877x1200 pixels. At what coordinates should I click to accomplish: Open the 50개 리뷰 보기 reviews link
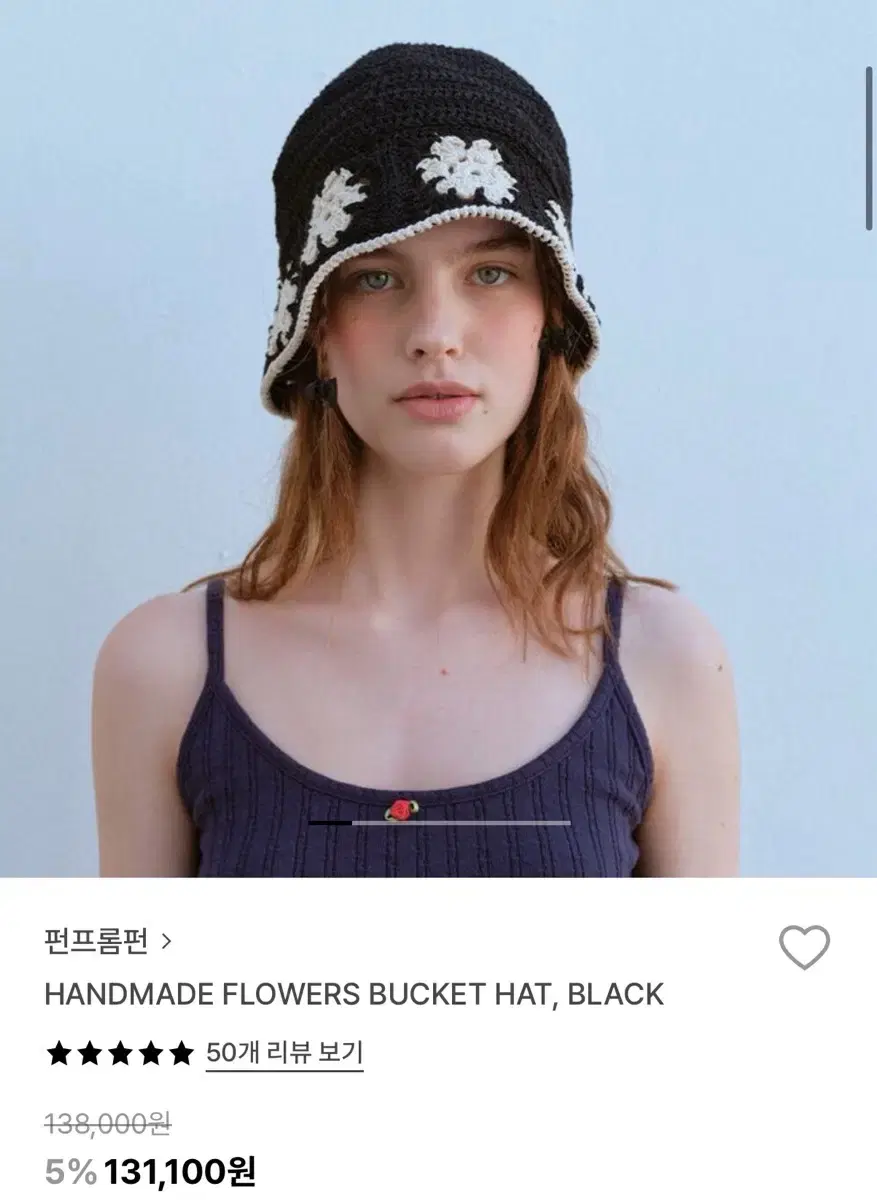[x=283, y=1051]
